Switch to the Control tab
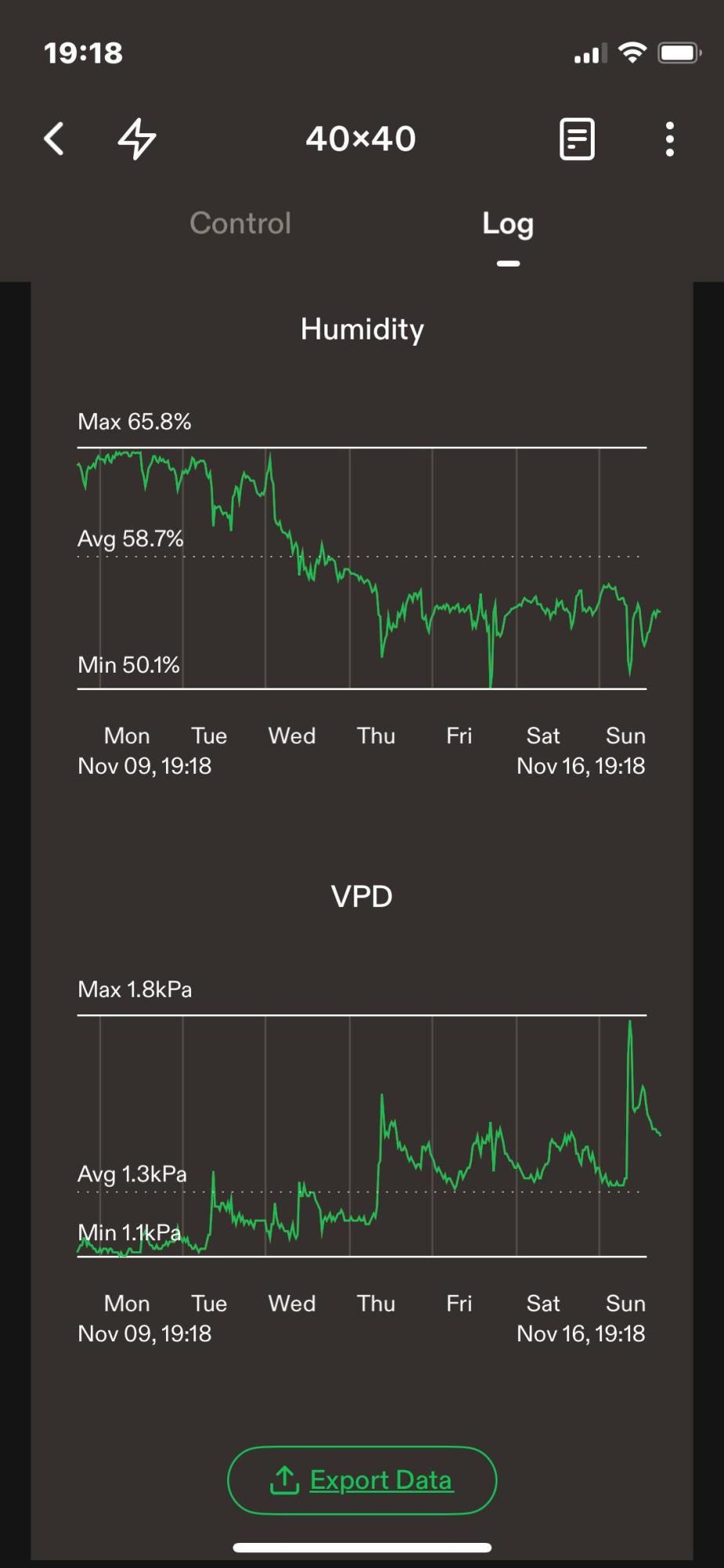The width and height of the screenshot is (724, 1568). 241,223
